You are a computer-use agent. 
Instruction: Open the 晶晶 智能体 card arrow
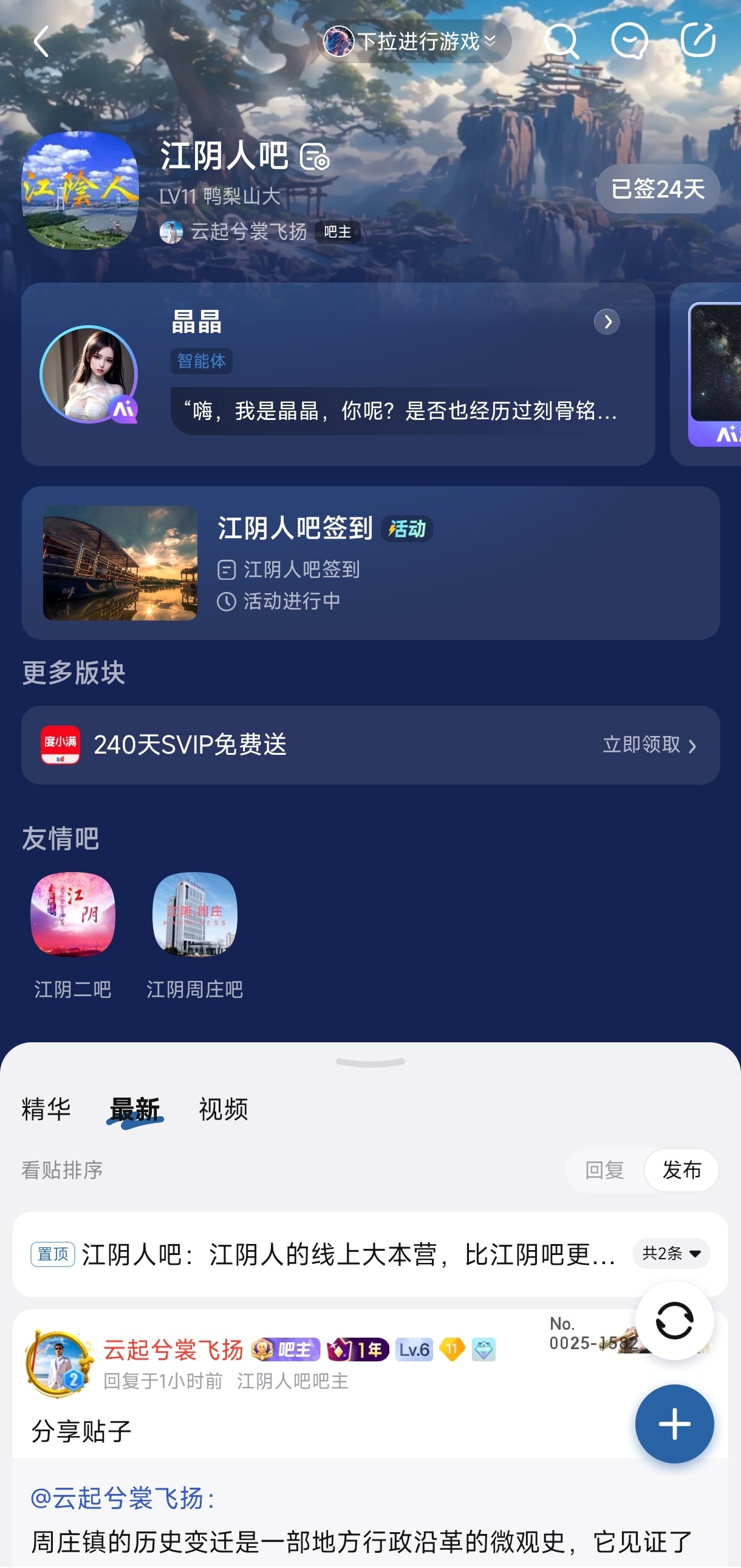(x=607, y=322)
